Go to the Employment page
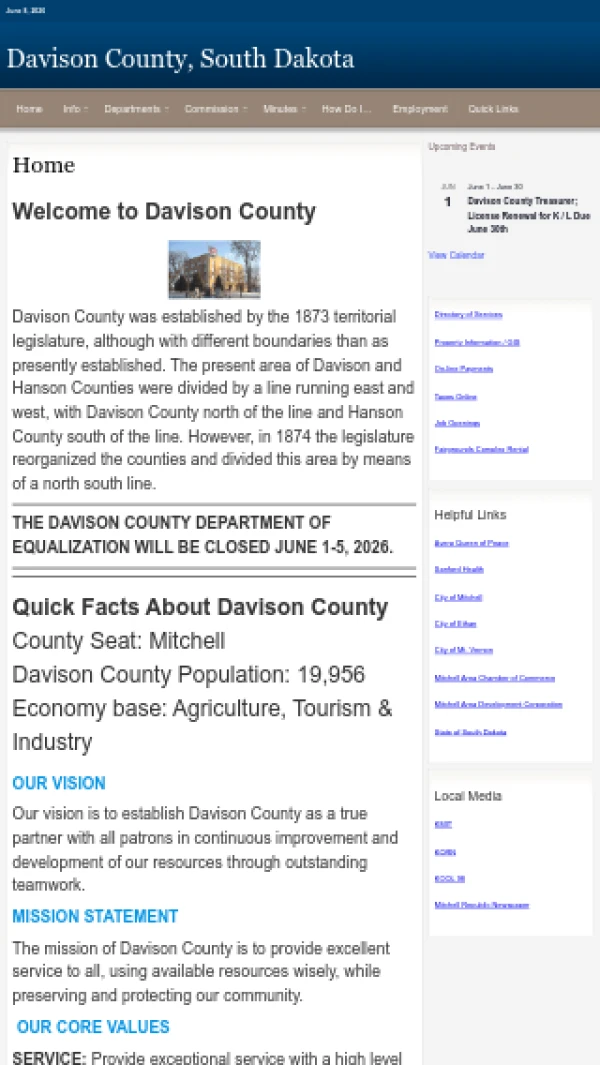The image size is (600, 1065). pos(420,109)
